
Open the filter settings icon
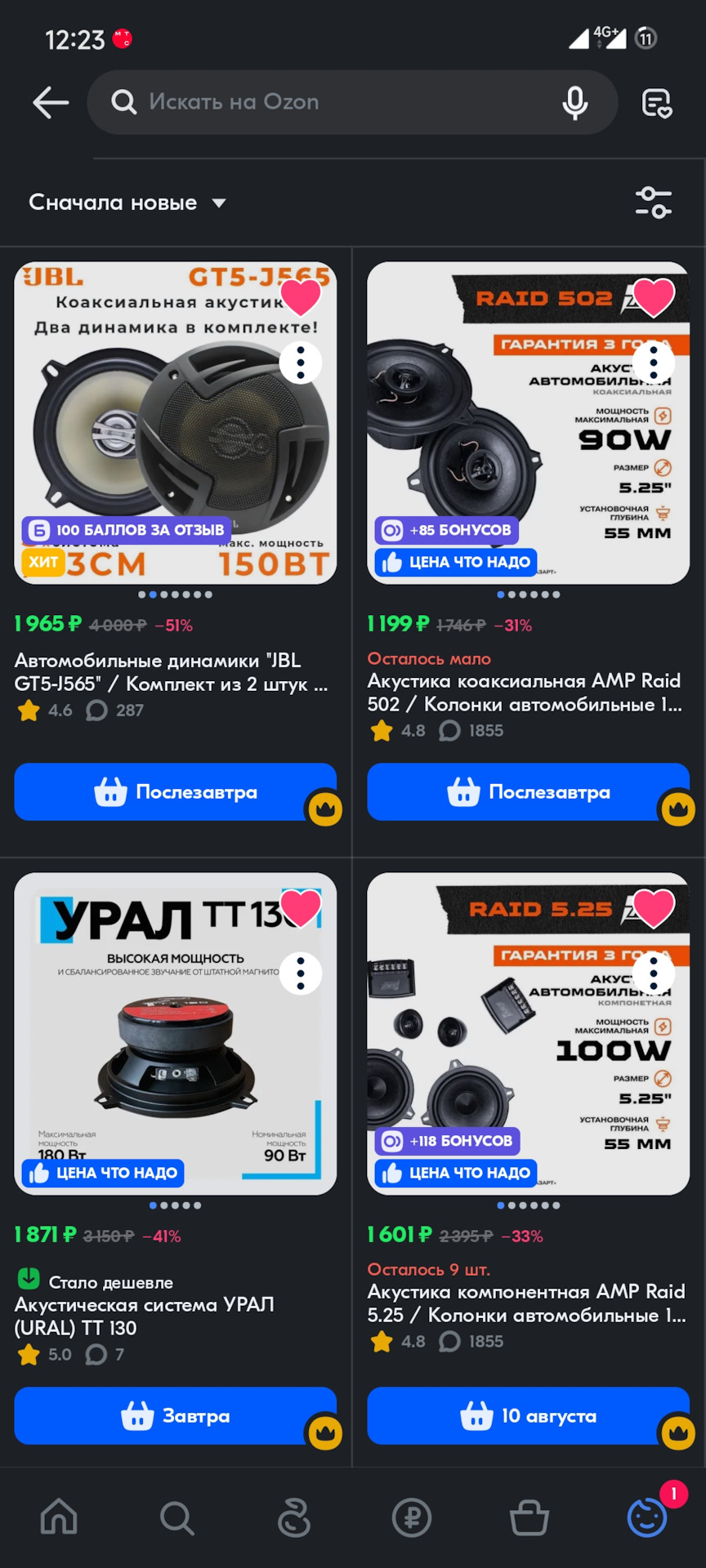pyautogui.click(x=654, y=203)
